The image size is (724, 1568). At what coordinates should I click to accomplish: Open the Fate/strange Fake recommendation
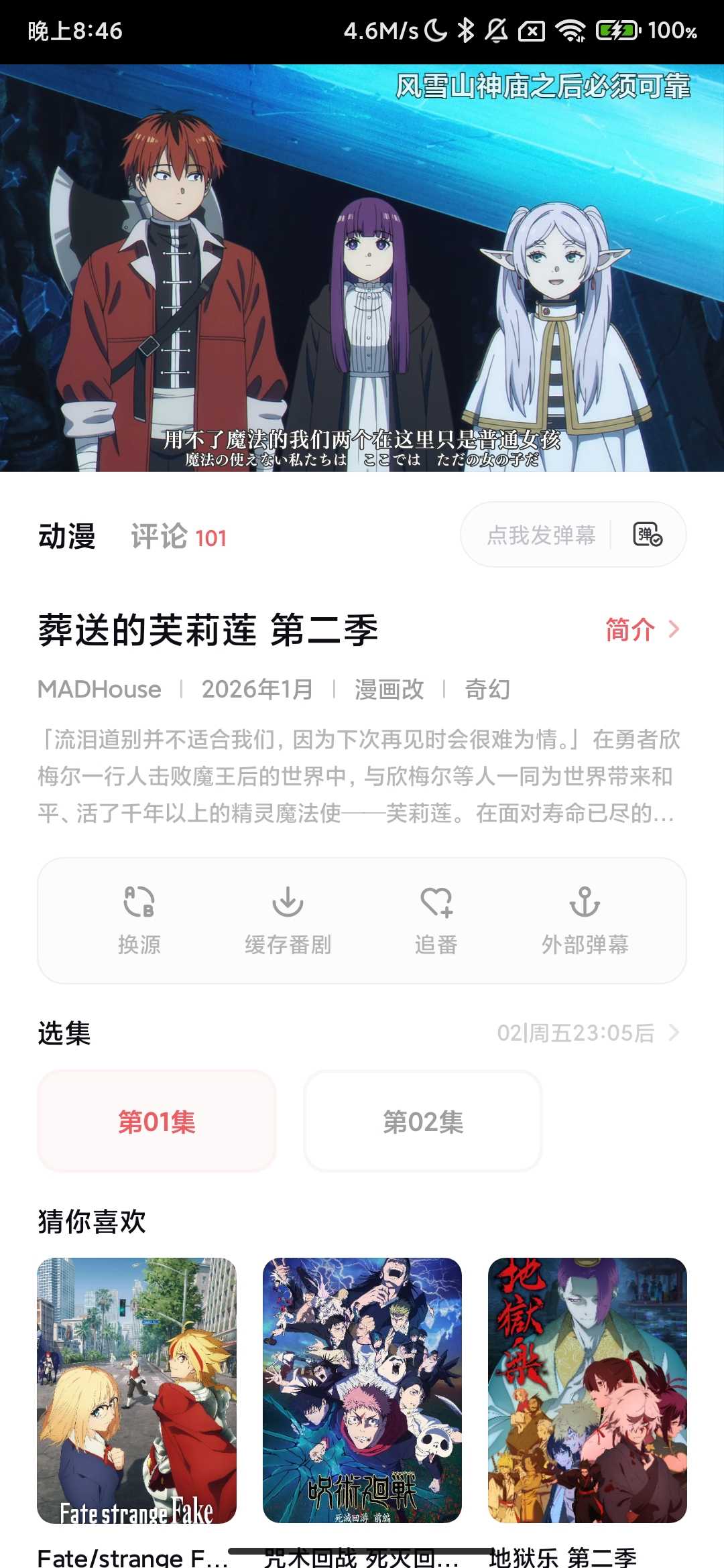coord(137,1390)
